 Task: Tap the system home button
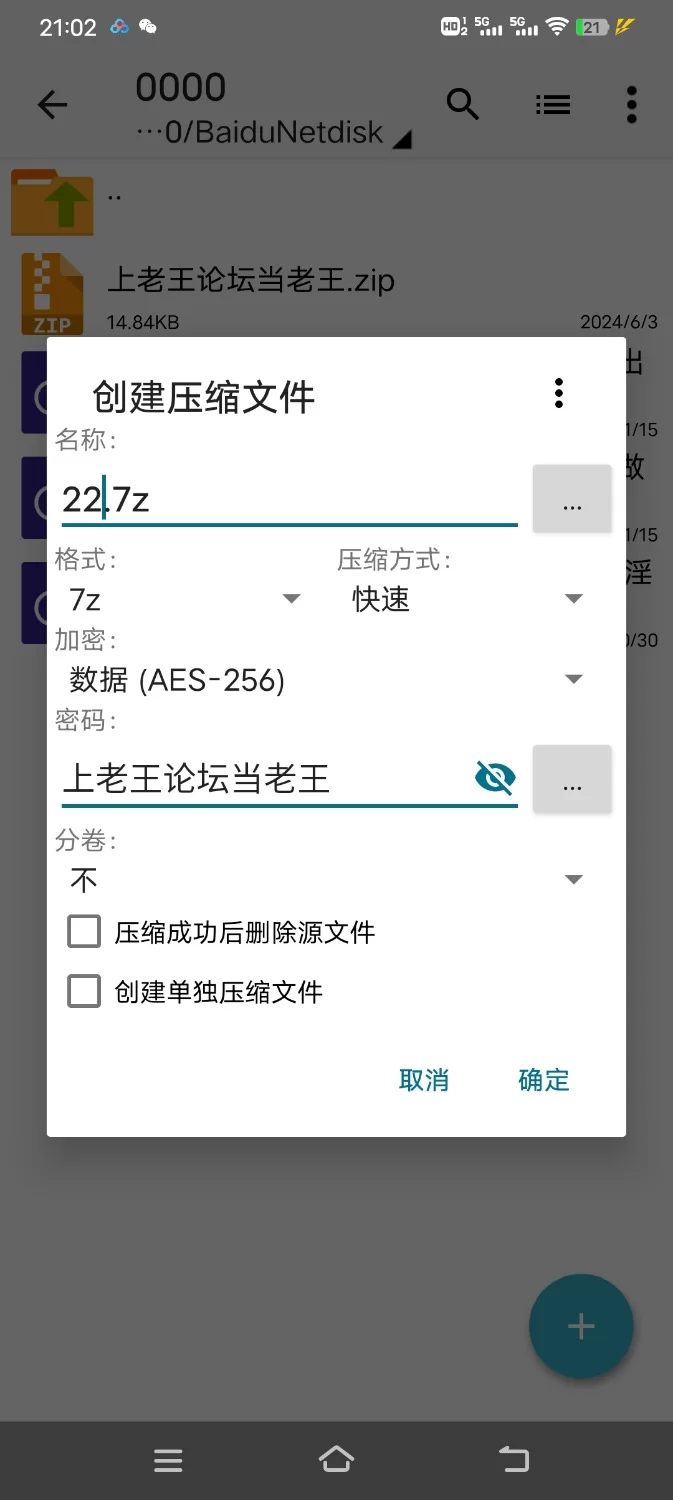pyautogui.click(x=336, y=1460)
